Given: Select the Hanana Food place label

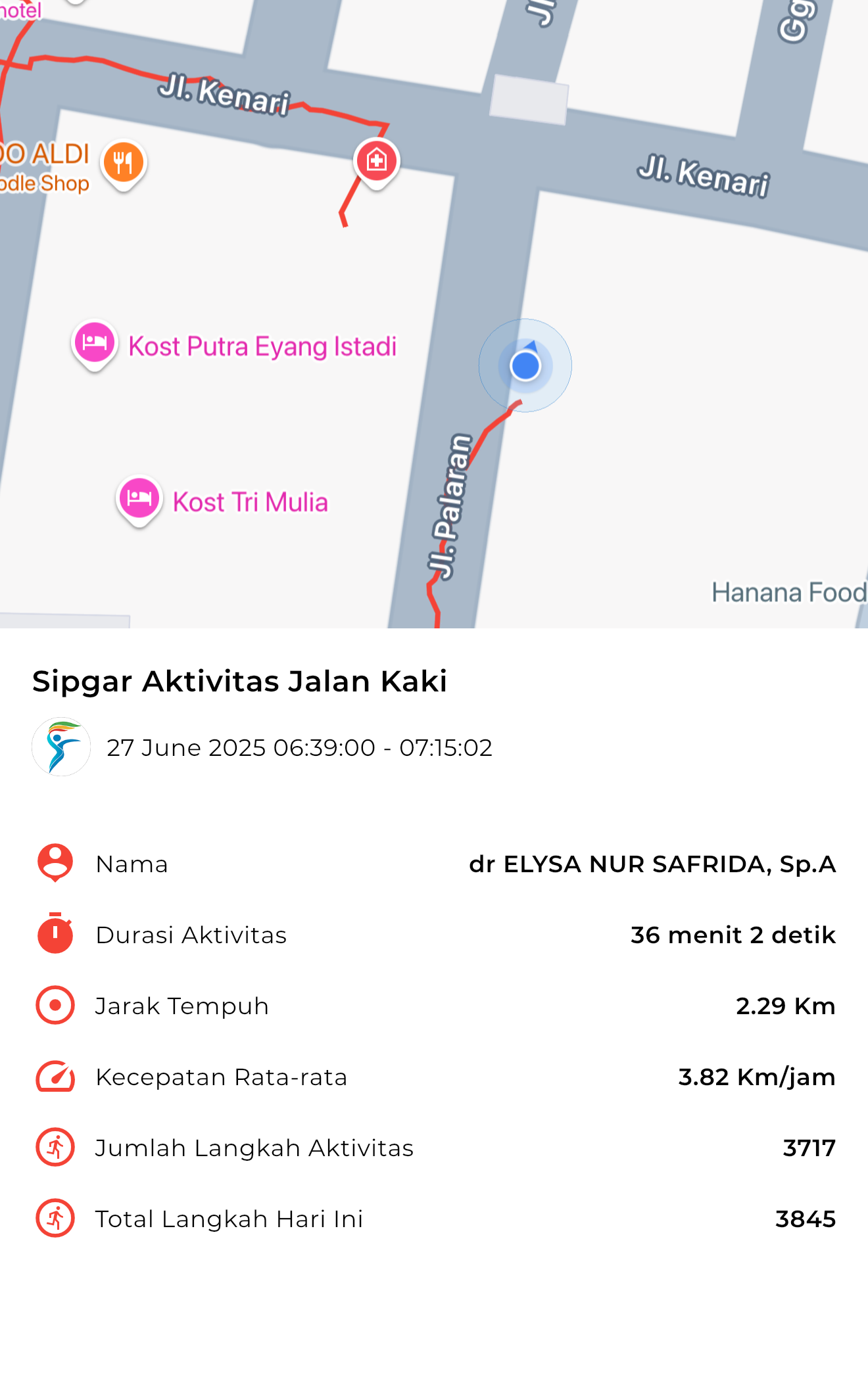Looking at the screenshot, I should click(789, 592).
